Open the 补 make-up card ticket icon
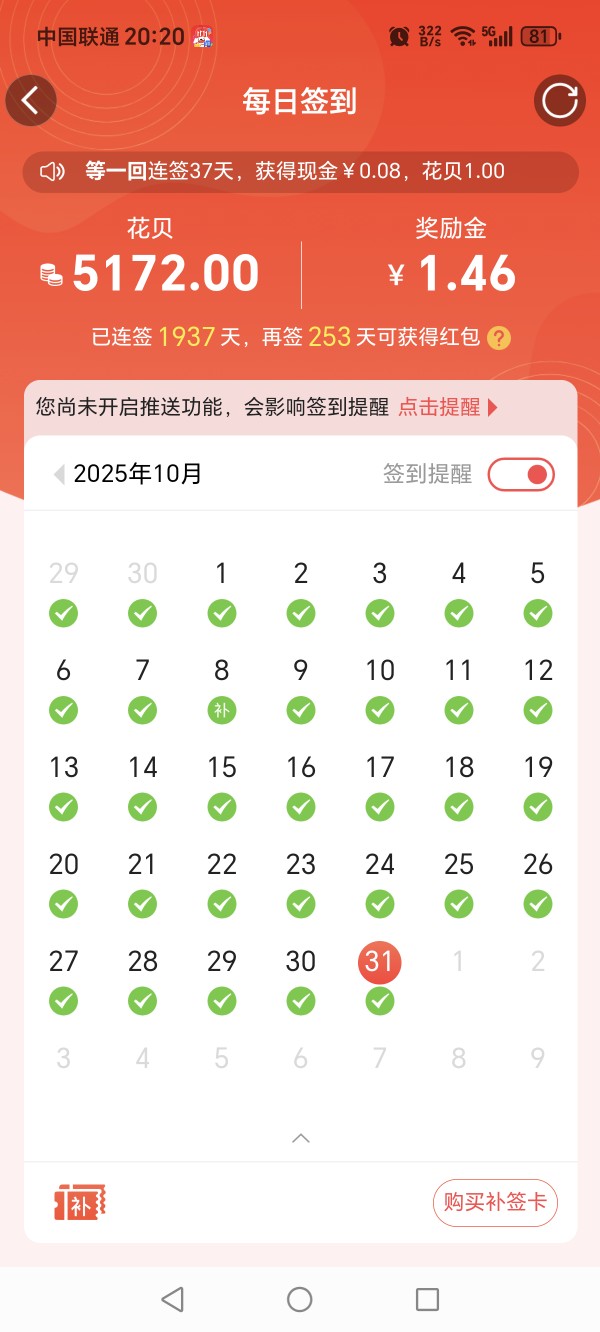Screen dimensions: 600x1332 coord(80,1201)
